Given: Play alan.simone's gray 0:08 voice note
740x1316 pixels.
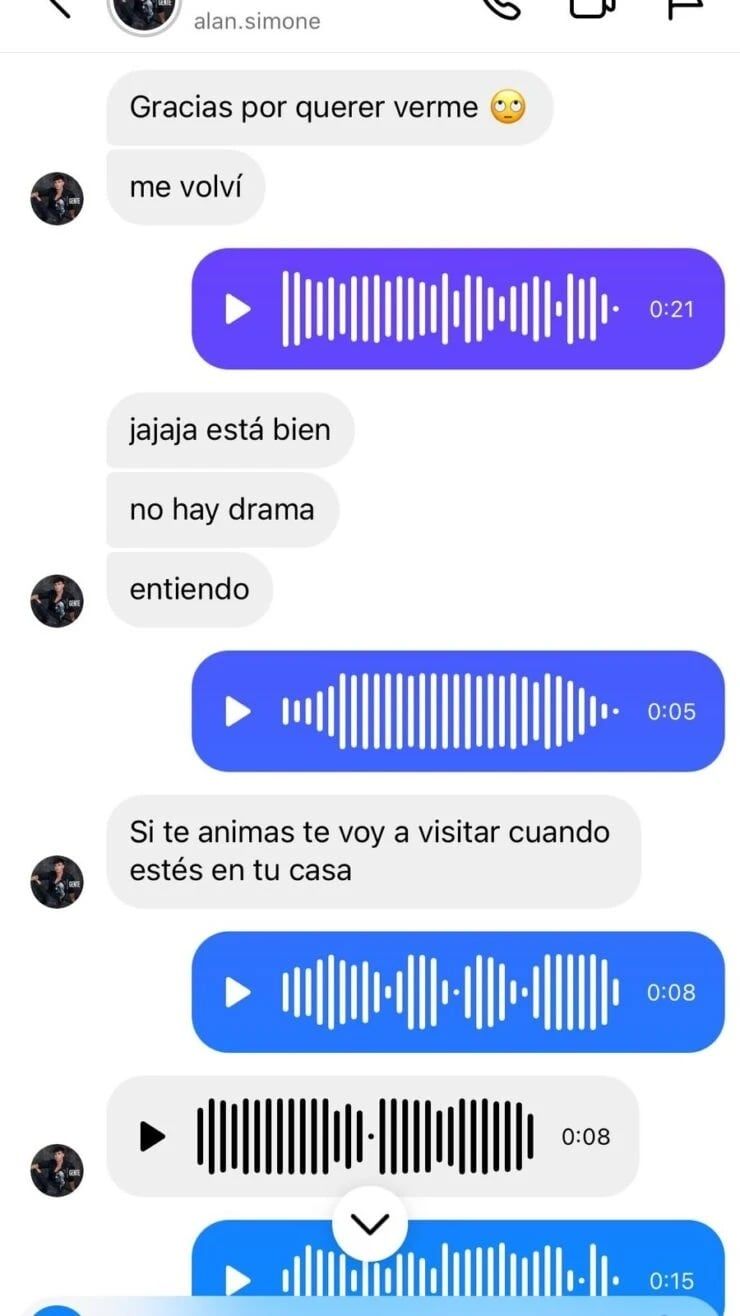Looking at the screenshot, I should (152, 1136).
